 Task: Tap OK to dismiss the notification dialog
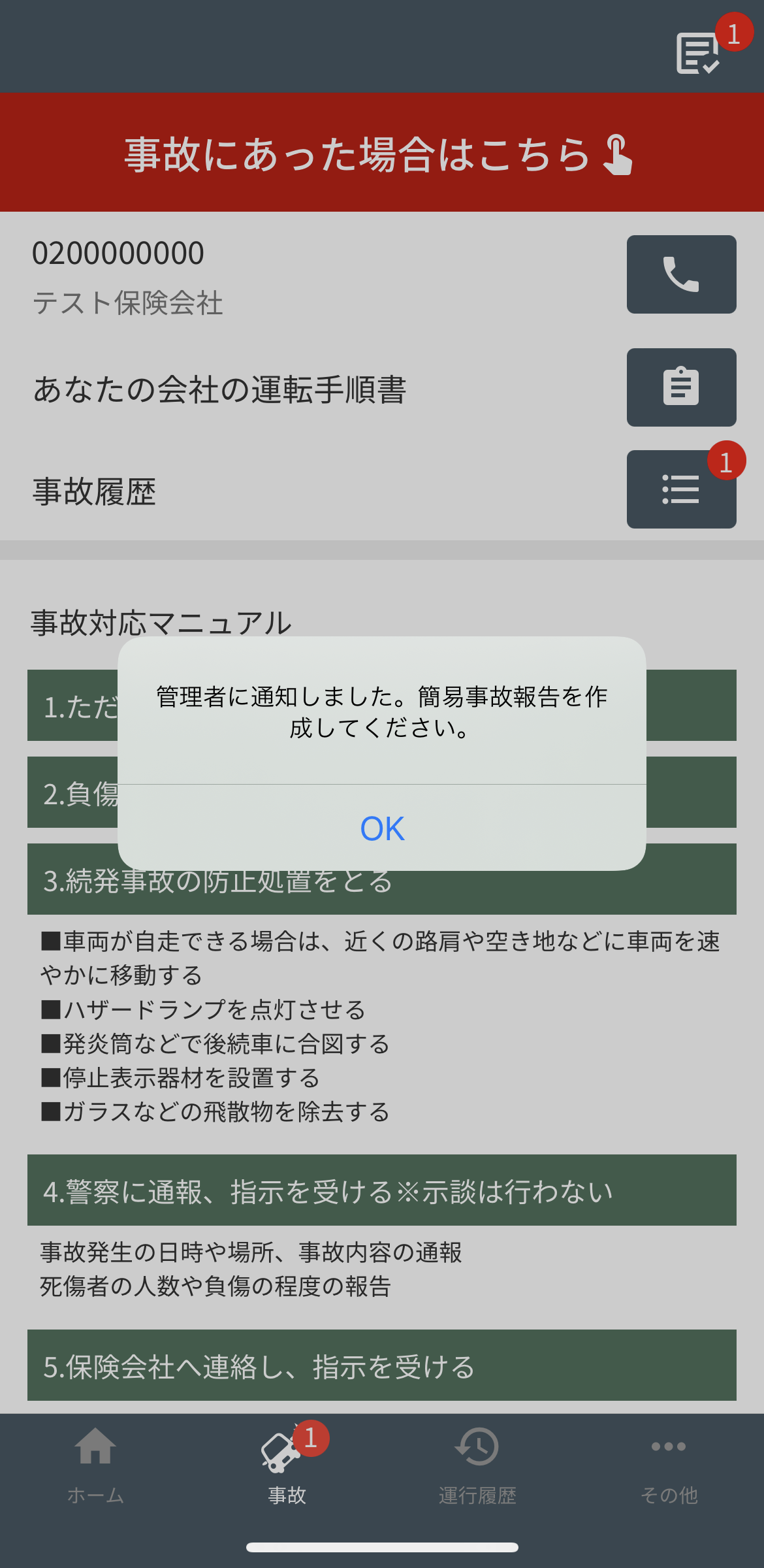(382, 828)
